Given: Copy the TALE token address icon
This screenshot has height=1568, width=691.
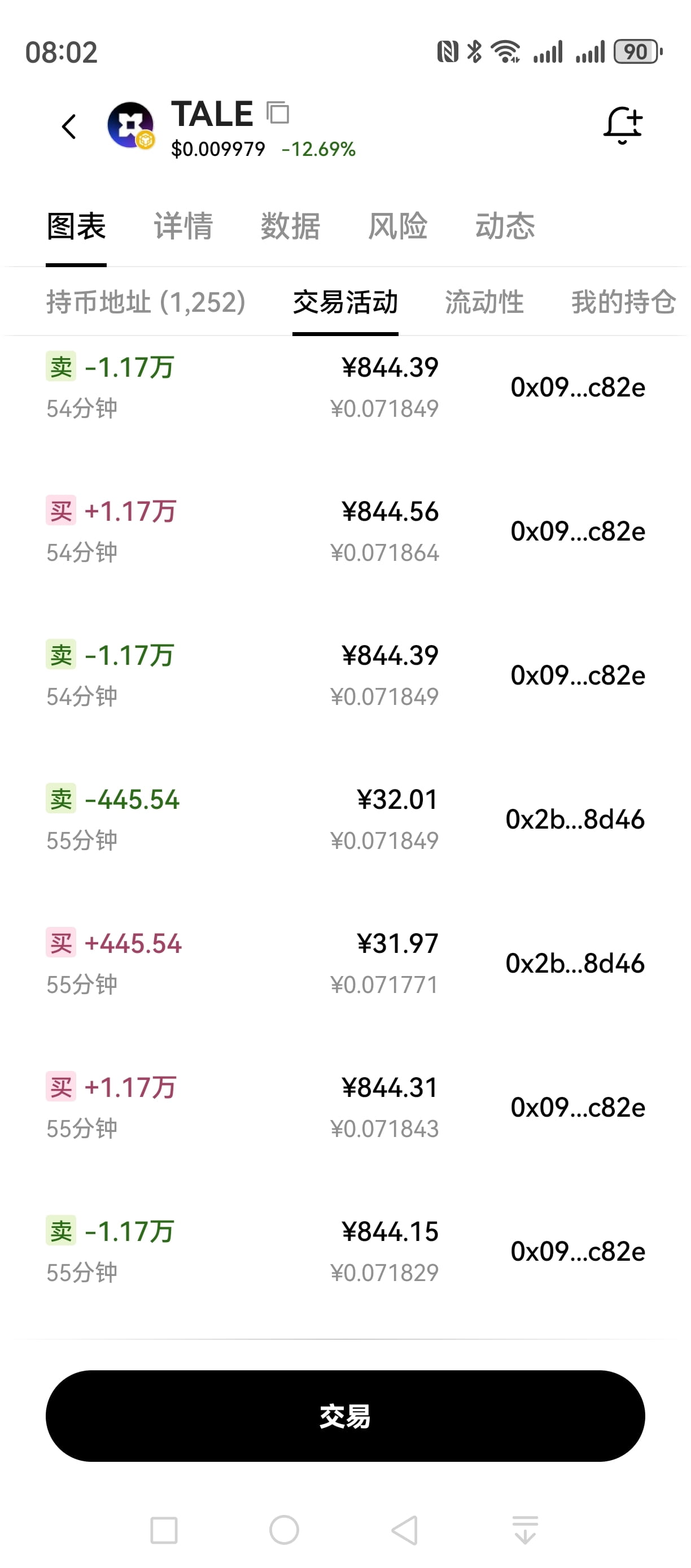Looking at the screenshot, I should pos(278,112).
